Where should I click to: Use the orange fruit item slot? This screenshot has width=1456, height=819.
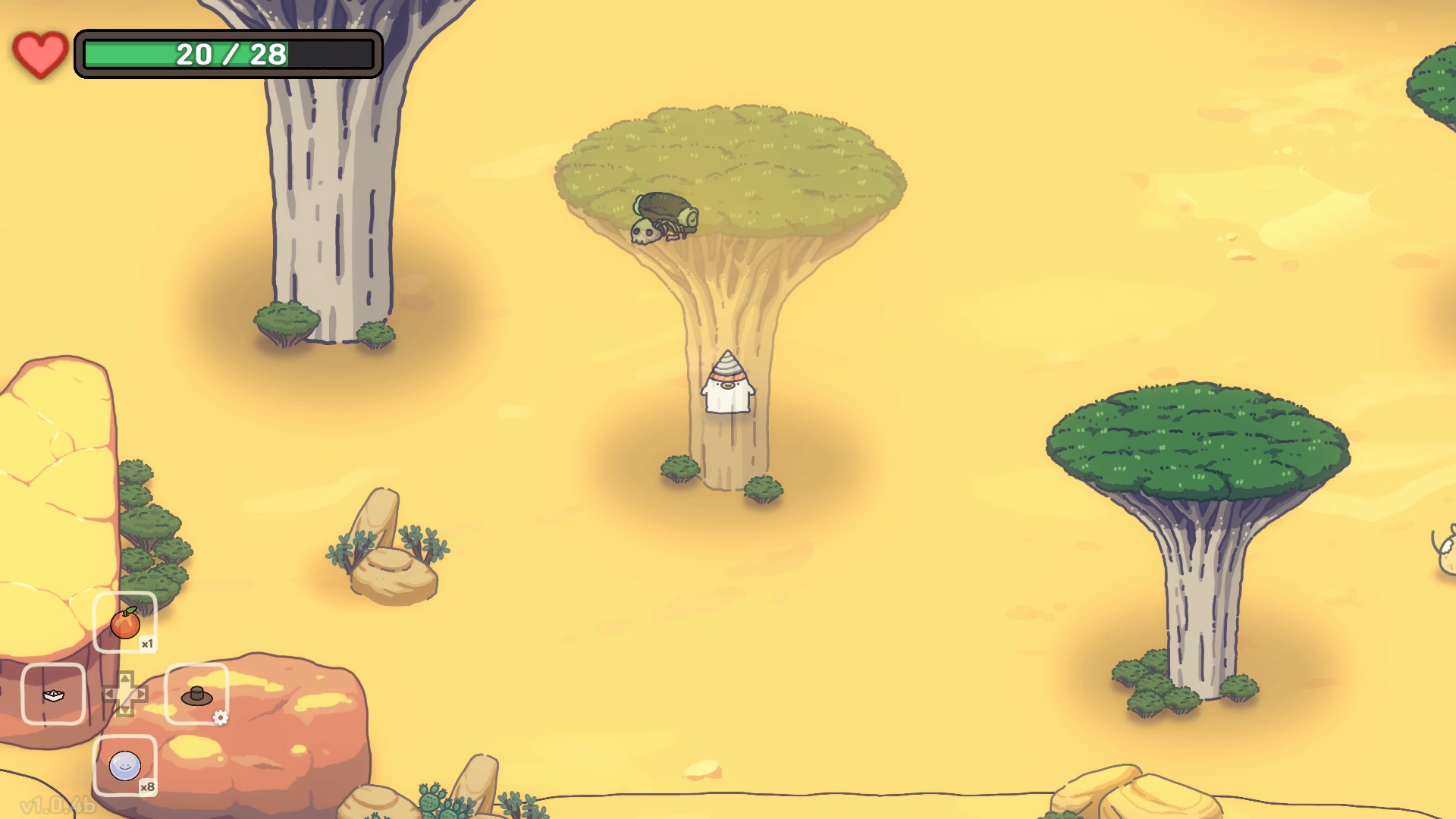(x=125, y=623)
